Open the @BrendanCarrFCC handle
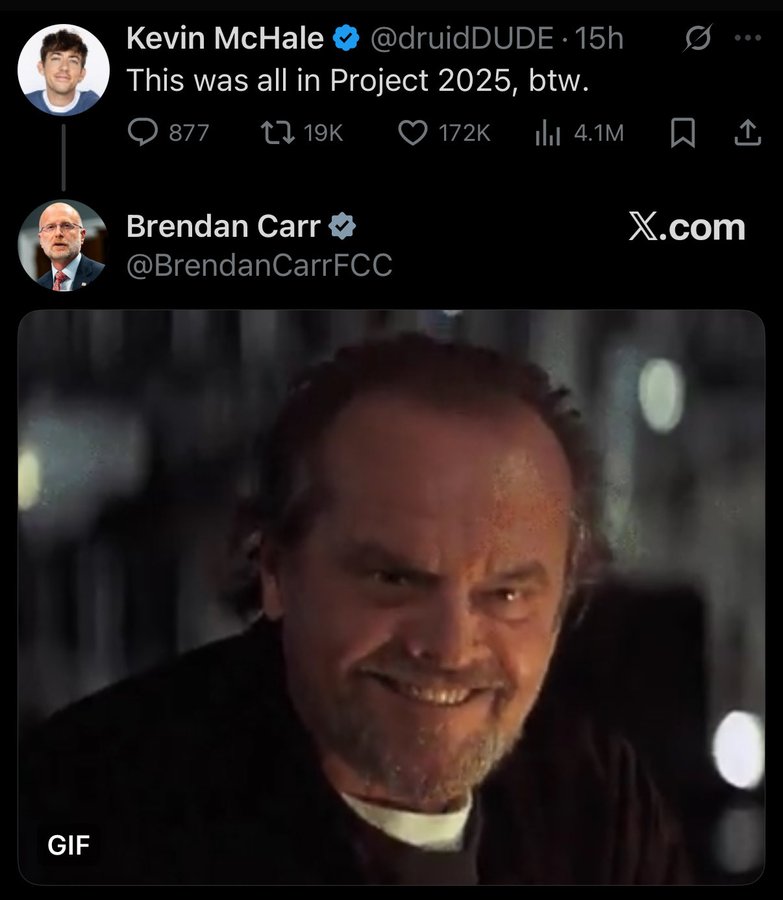This screenshot has height=900, width=783. coord(259,265)
